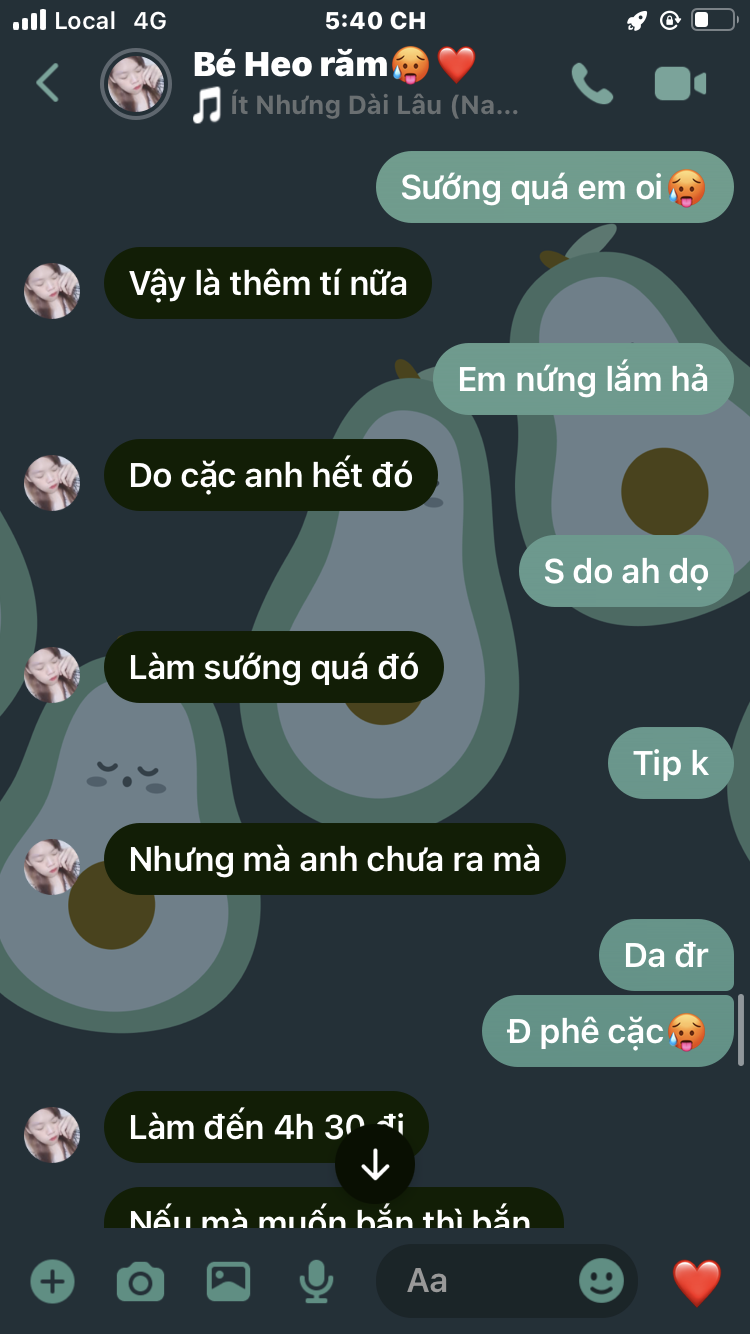Jump to latest messages with down arrow

click(375, 1164)
